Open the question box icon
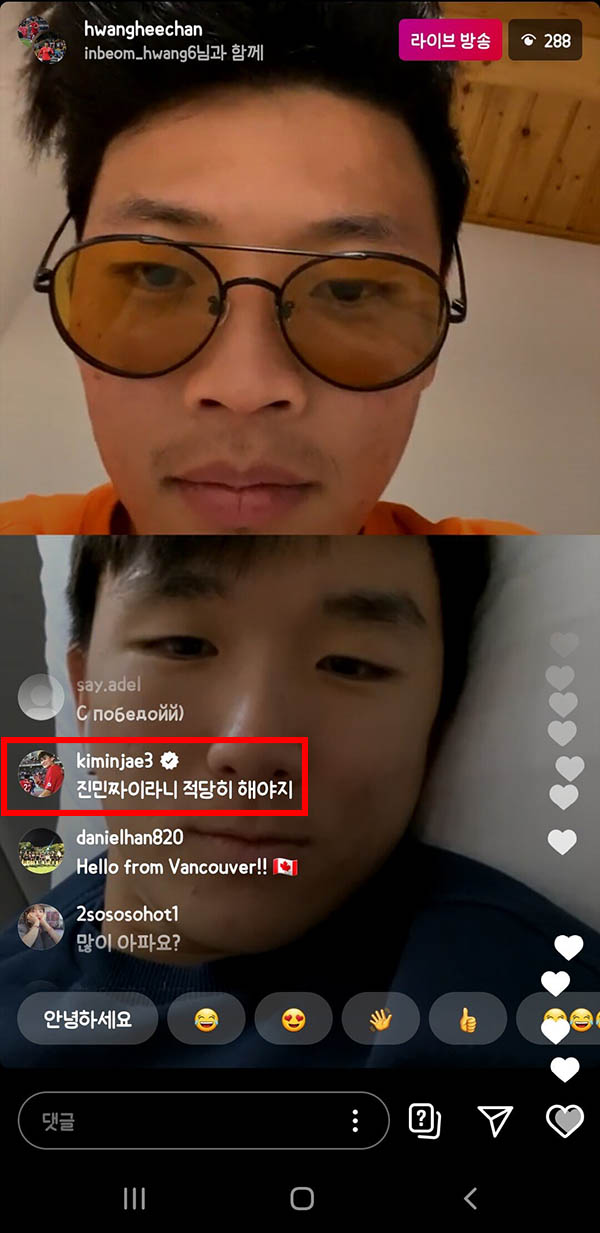This screenshot has width=600, height=1233. [426, 1120]
